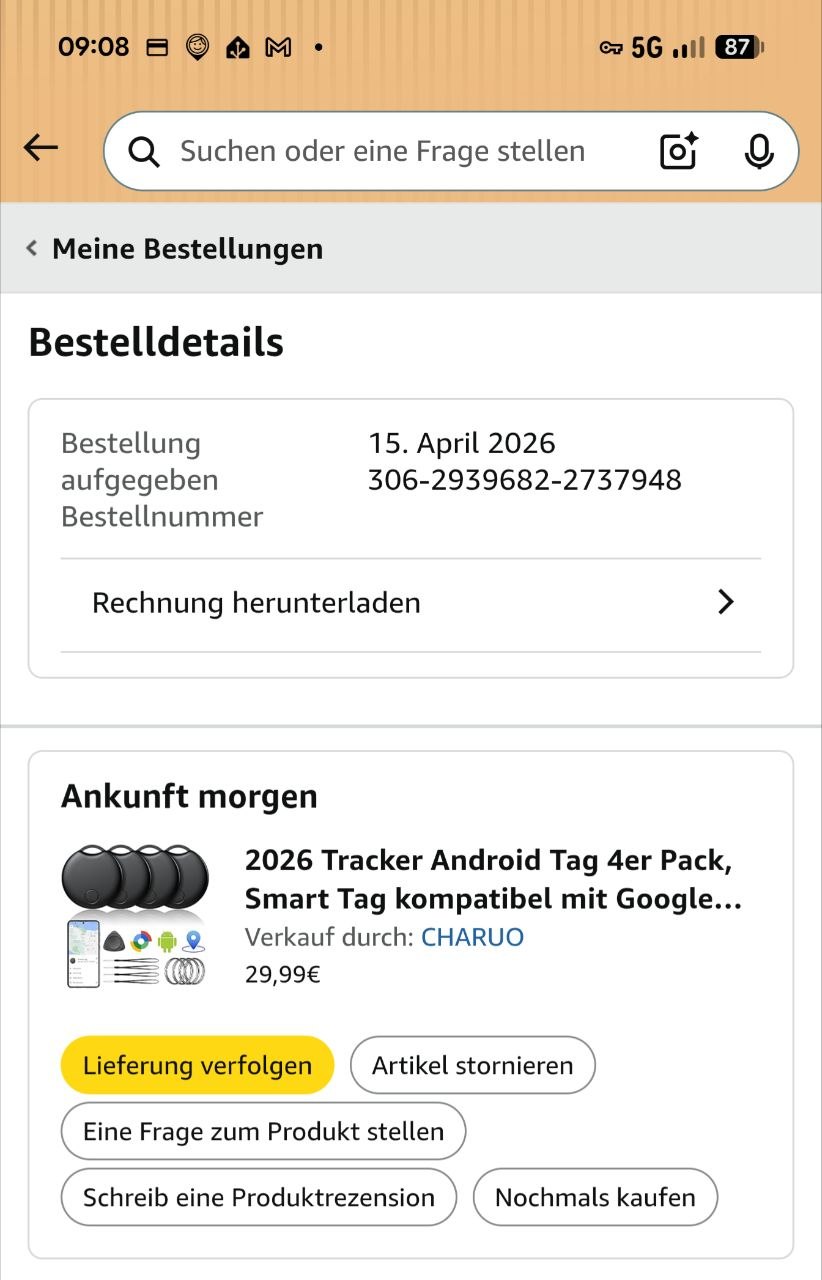Tap Schreib eine Produktrezension

point(258,1197)
